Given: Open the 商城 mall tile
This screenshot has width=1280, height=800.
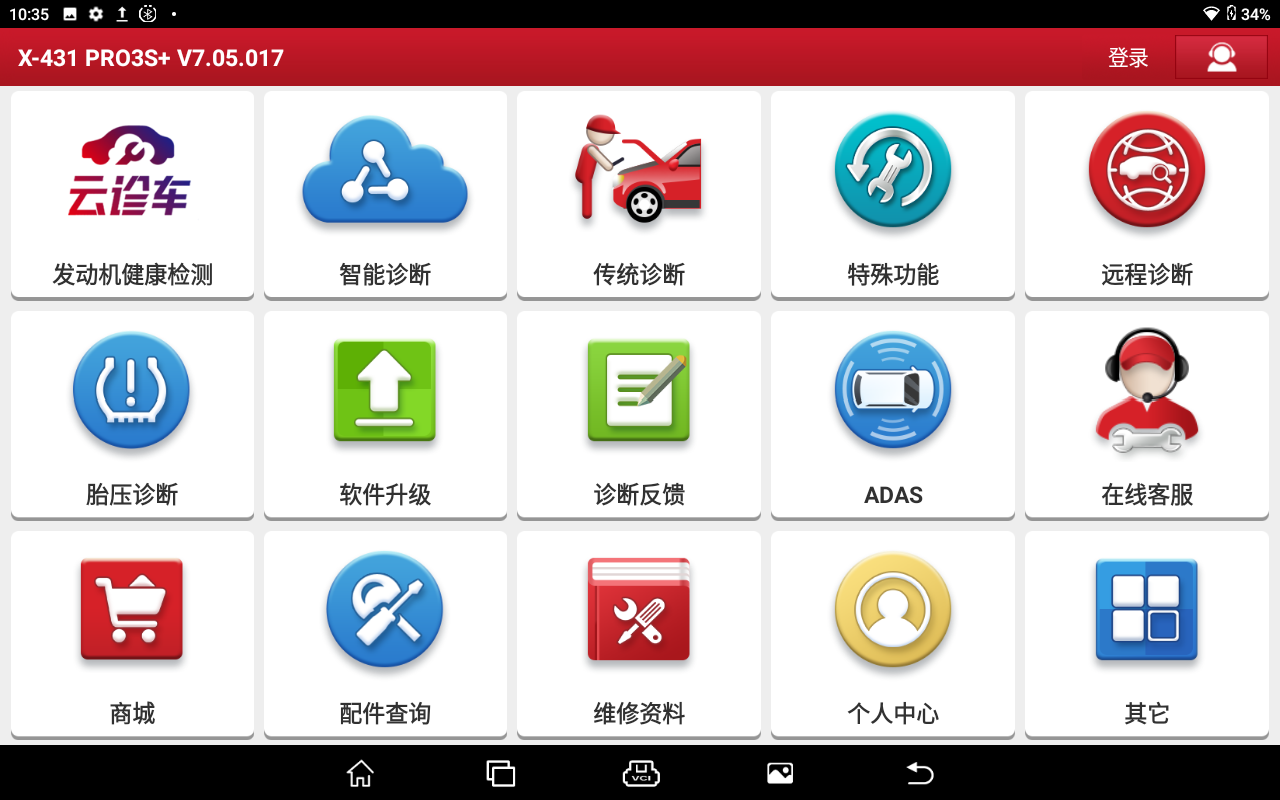Looking at the screenshot, I should tap(132, 635).
